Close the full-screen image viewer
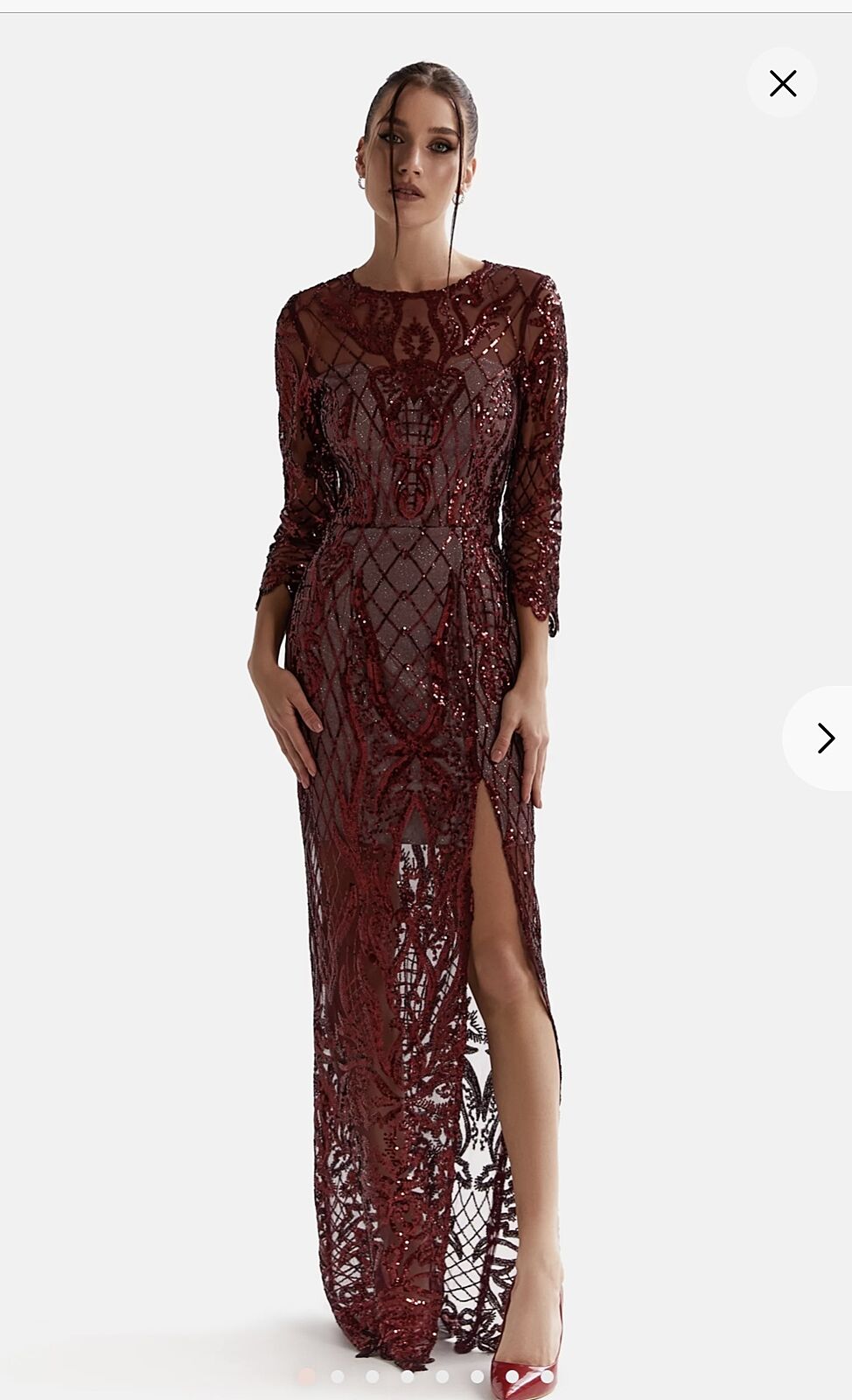 pos(782,83)
